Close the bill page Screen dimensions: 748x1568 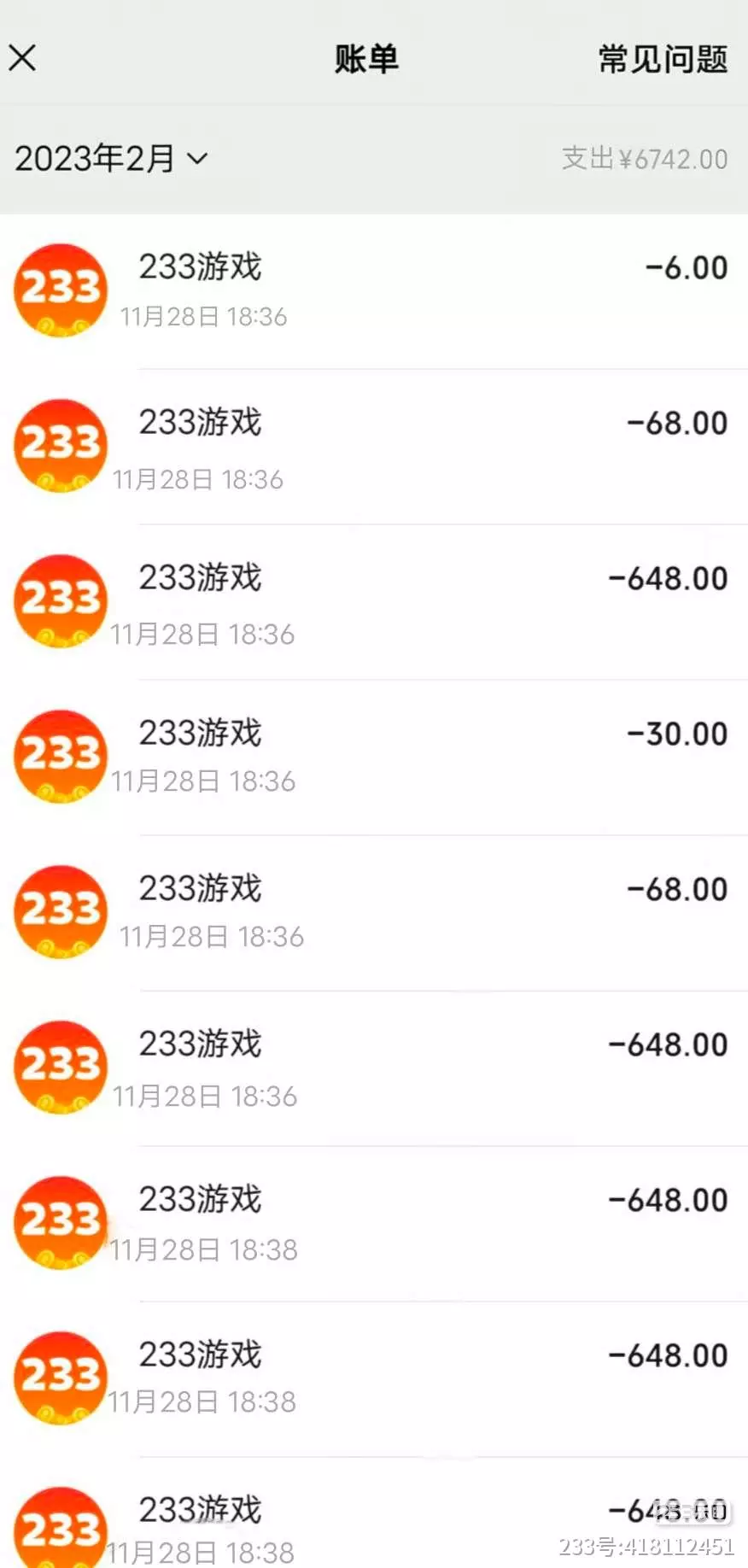coord(22,58)
